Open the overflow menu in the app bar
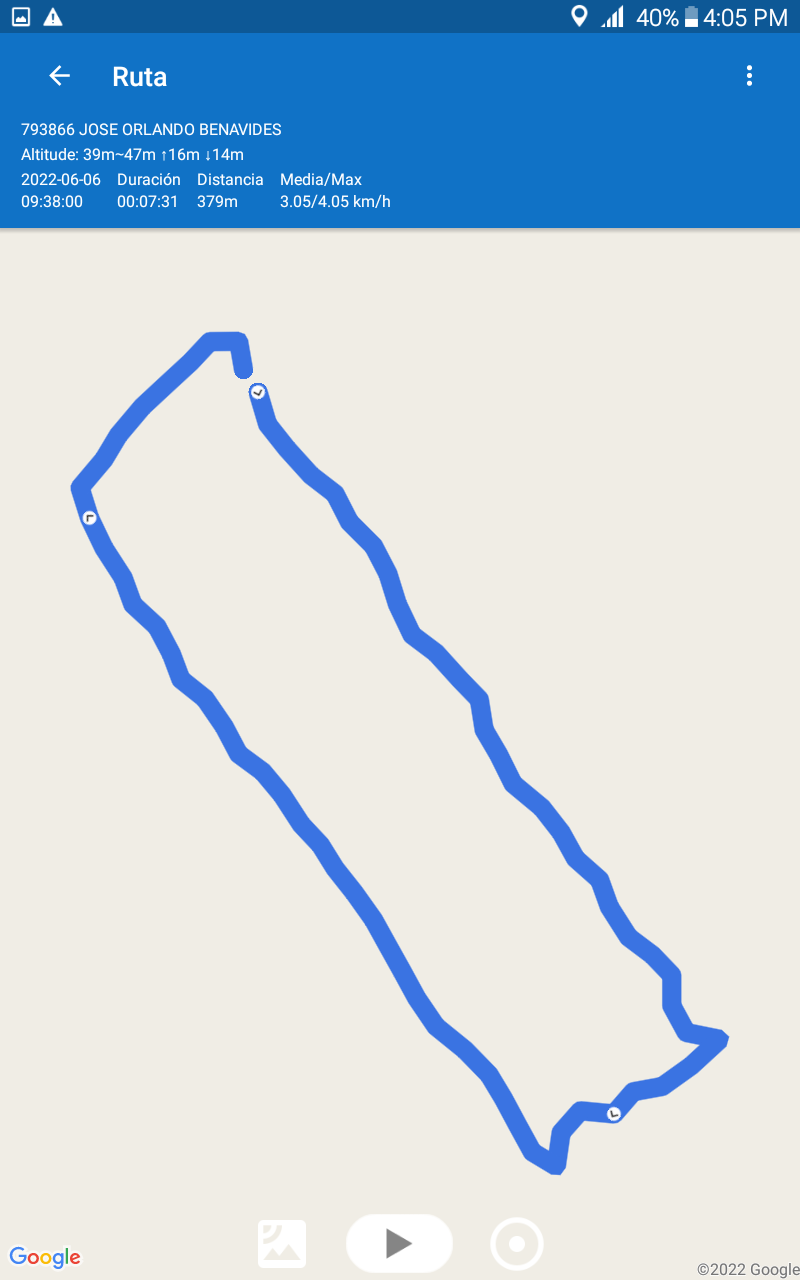Screen dimensions: 800x1280 pyautogui.click(x=749, y=76)
